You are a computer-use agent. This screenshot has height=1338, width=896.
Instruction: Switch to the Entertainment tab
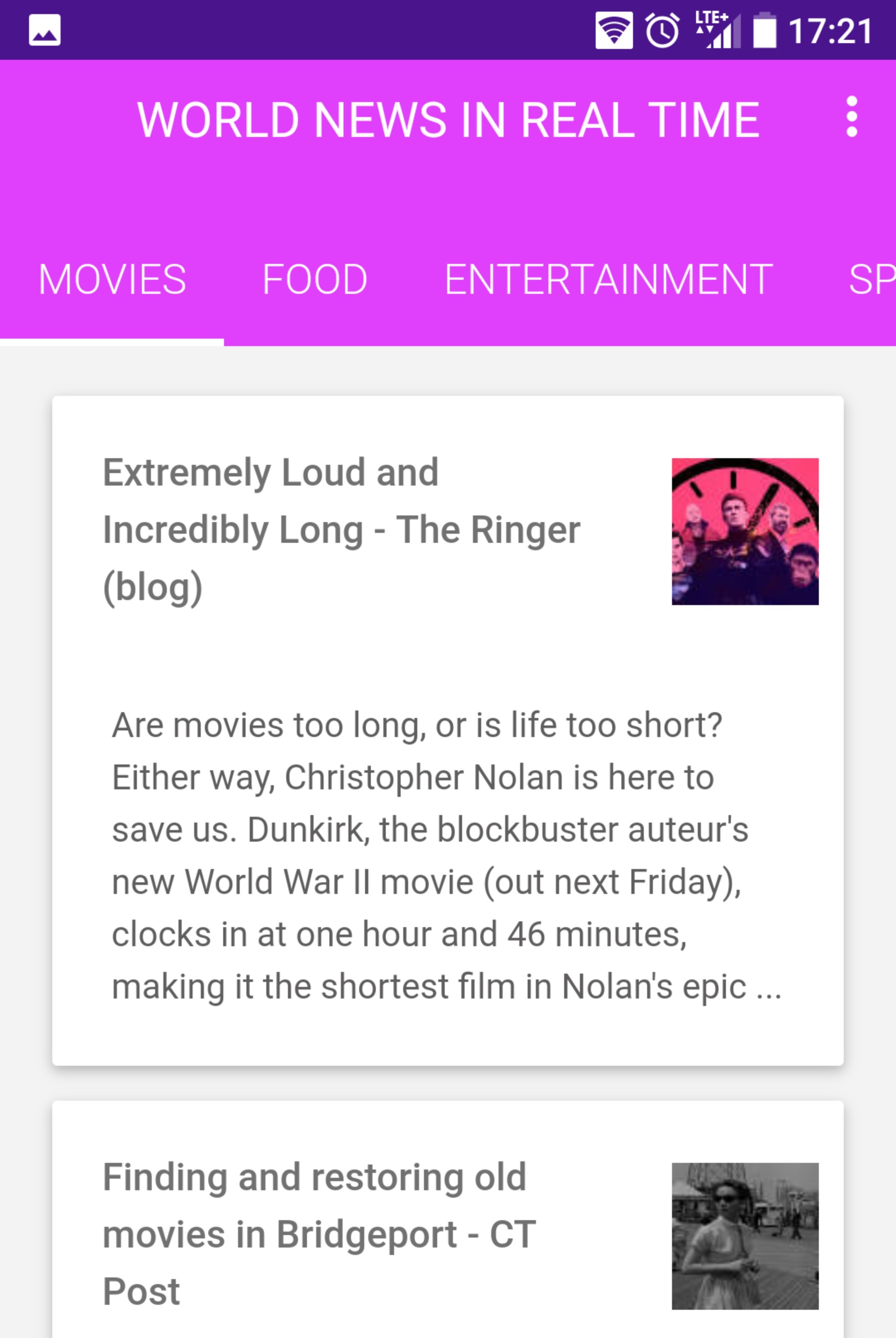[609, 280]
